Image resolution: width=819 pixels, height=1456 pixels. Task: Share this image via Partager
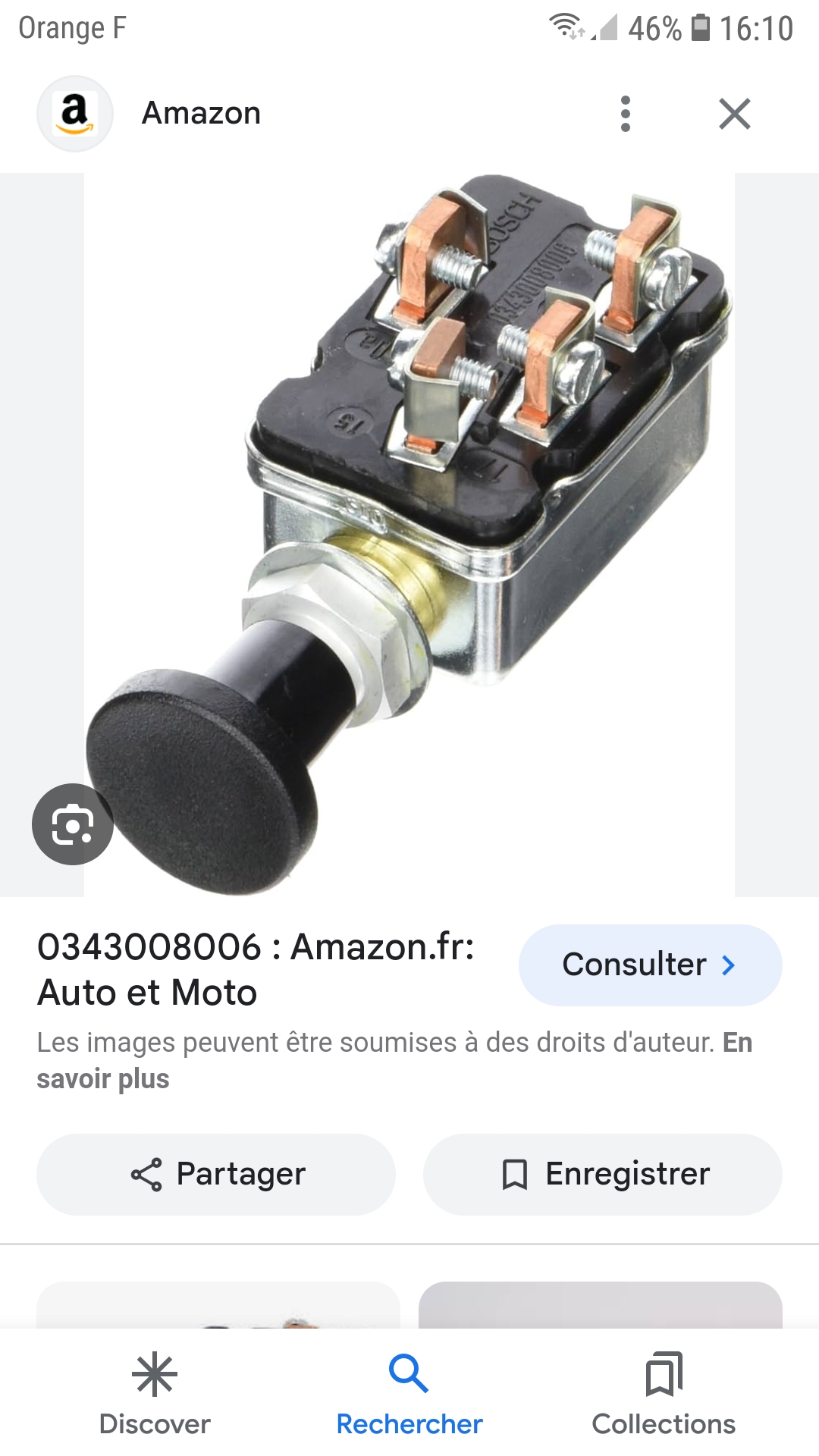click(216, 1174)
